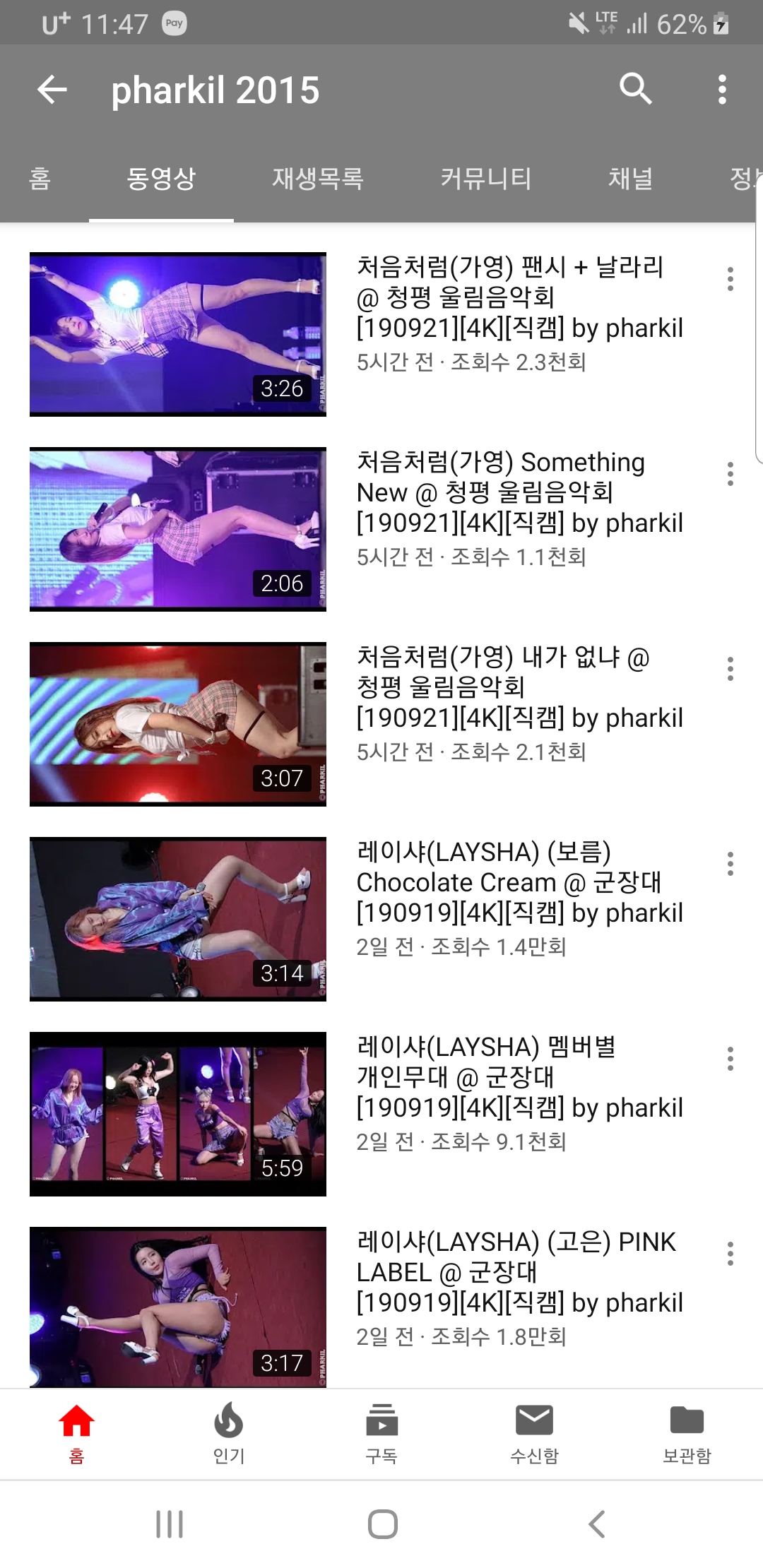The width and height of the screenshot is (763, 1568).
Task: Open the Something New video
Action: tap(178, 529)
